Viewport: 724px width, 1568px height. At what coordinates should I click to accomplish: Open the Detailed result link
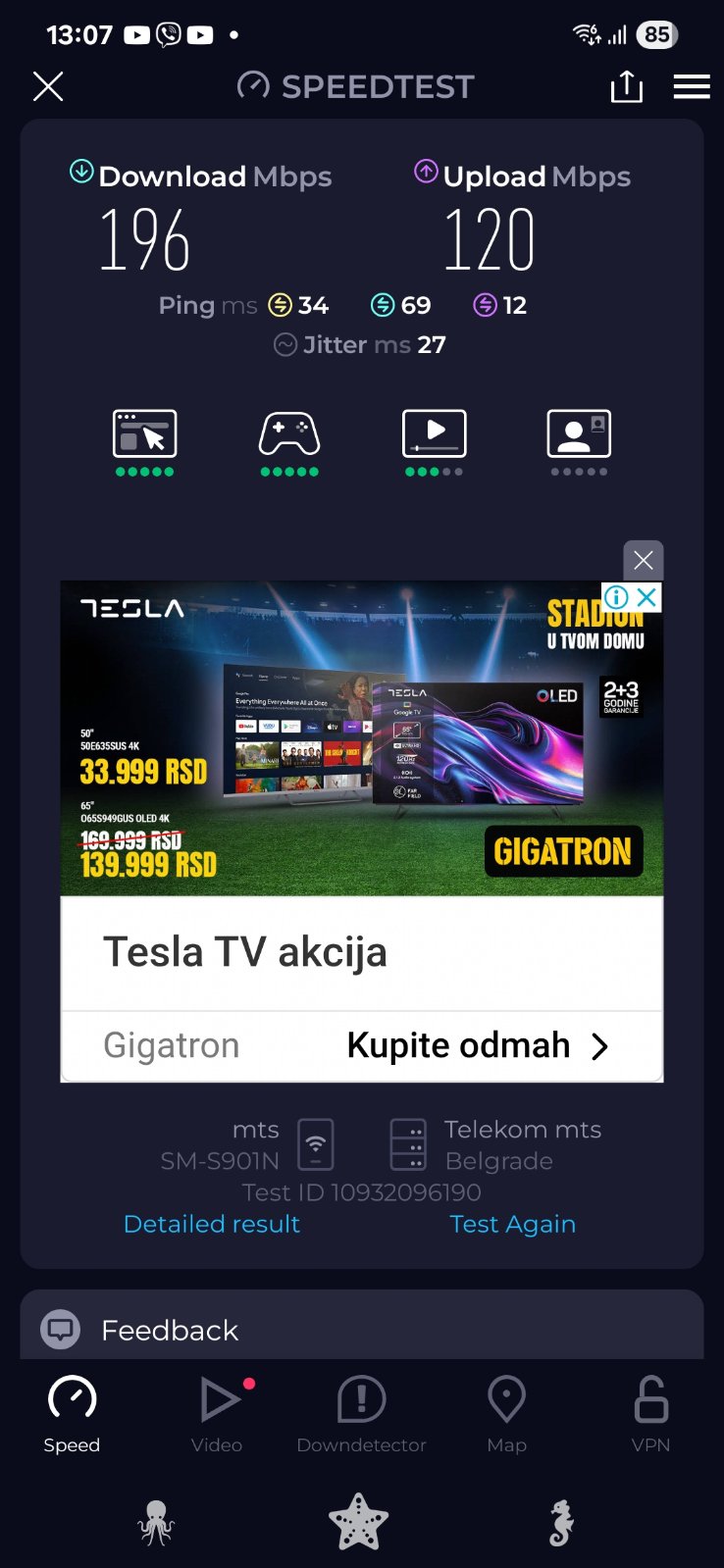click(x=212, y=1224)
